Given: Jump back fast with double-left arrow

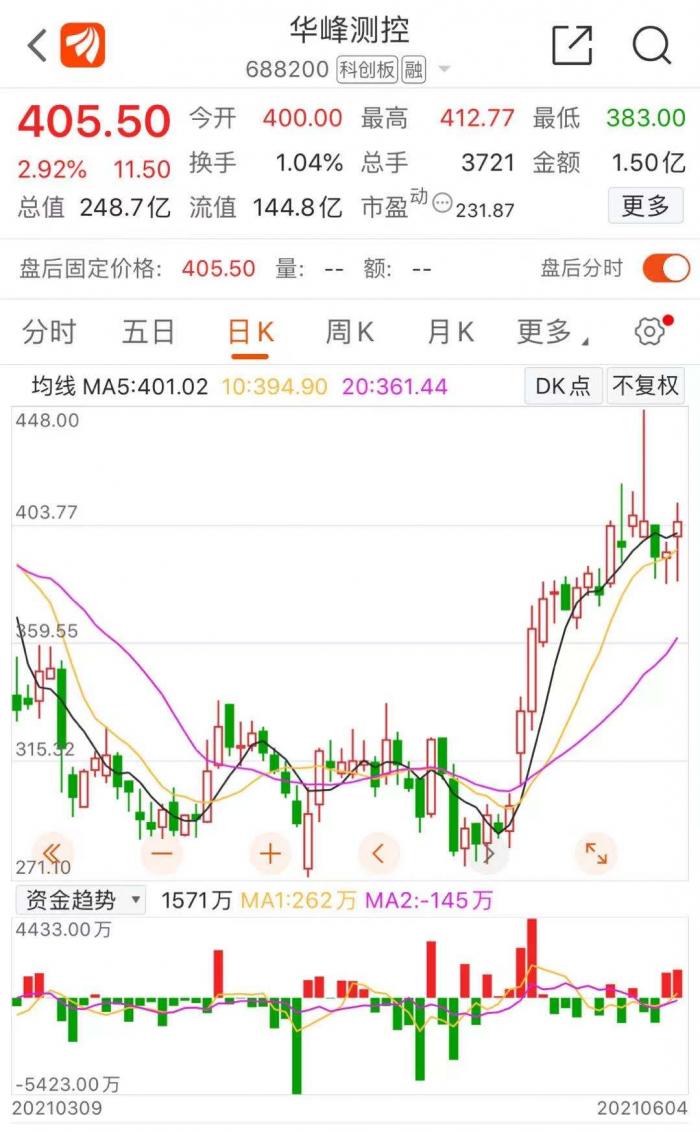Looking at the screenshot, I should pos(54,853).
